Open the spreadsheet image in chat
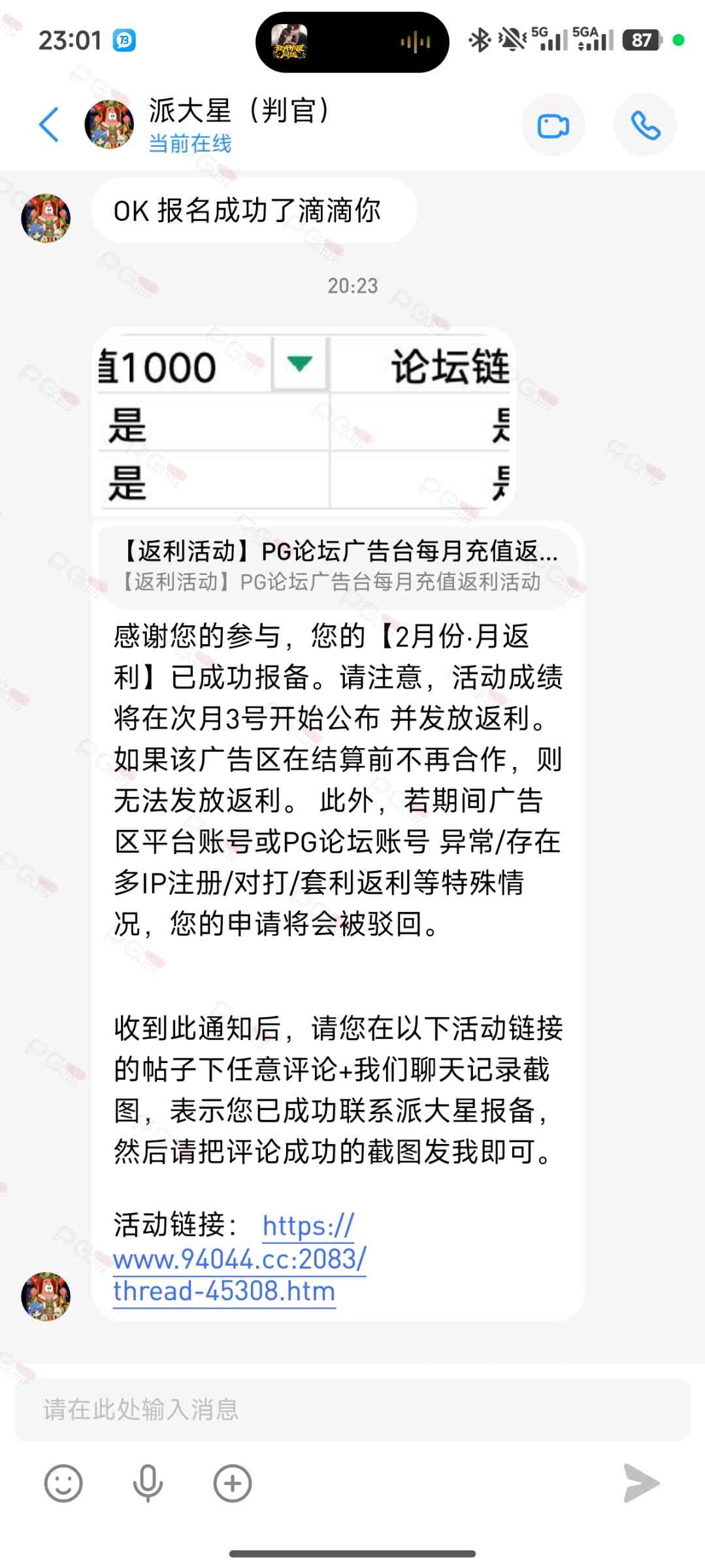 (x=304, y=421)
